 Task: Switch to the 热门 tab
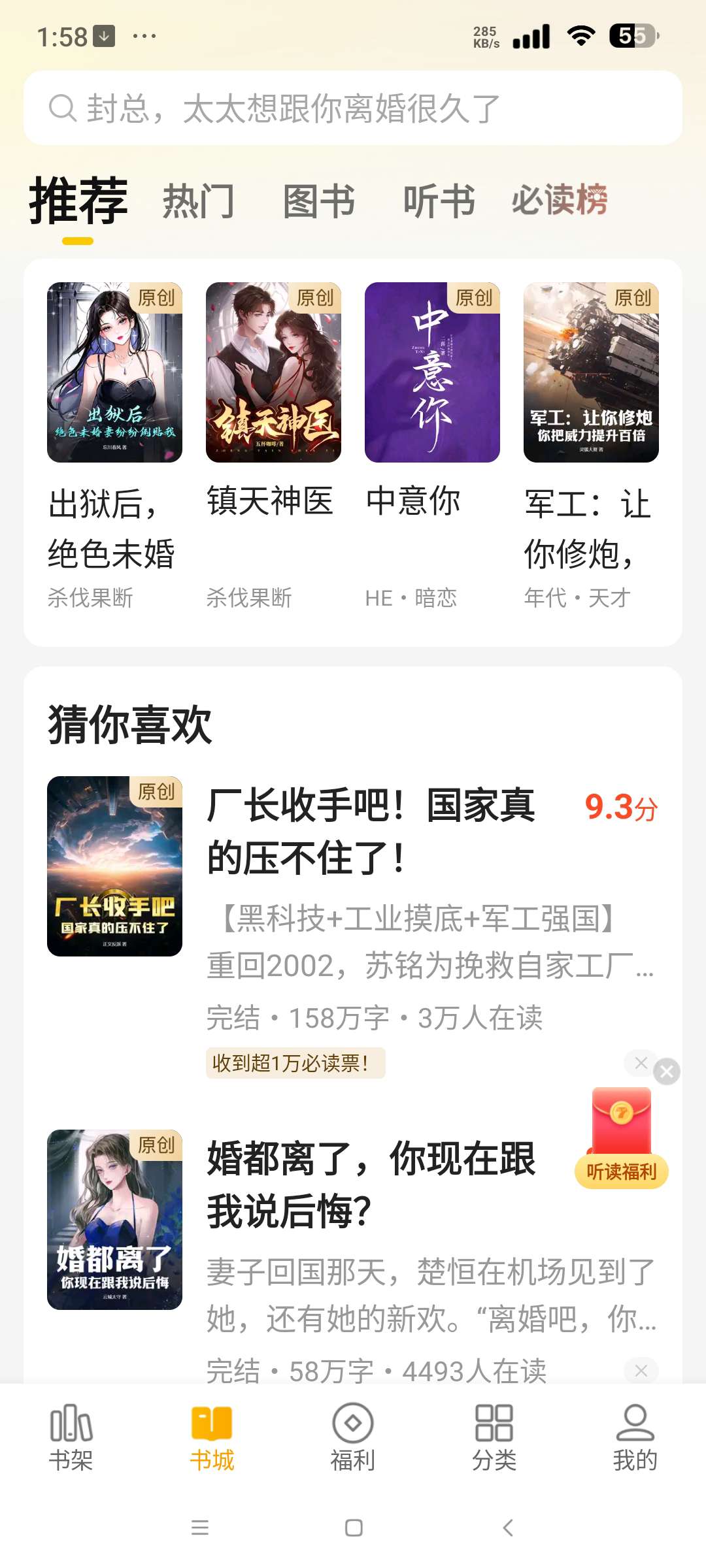[x=201, y=203]
